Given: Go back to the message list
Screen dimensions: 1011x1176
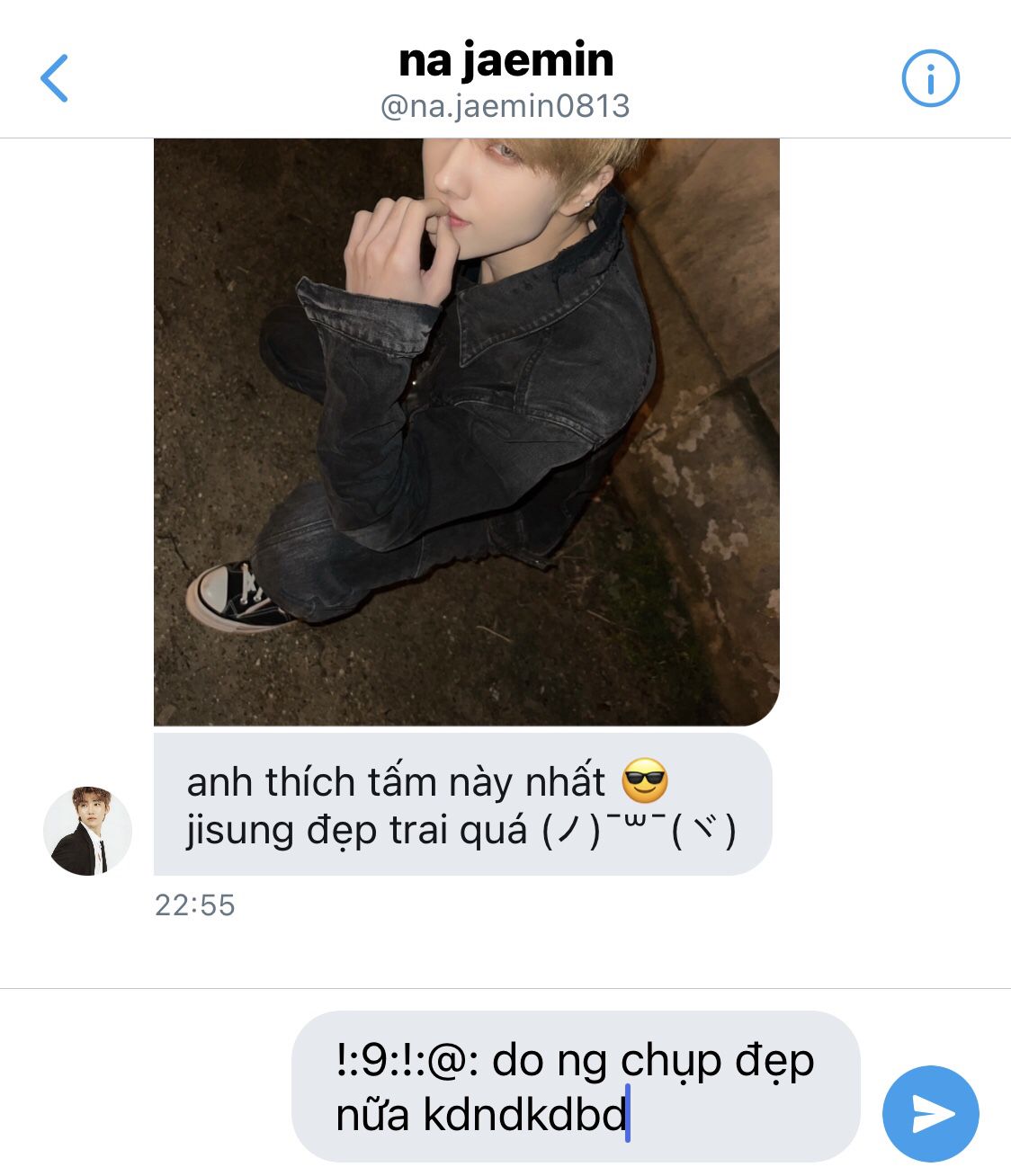Looking at the screenshot, I should point(54,78).
